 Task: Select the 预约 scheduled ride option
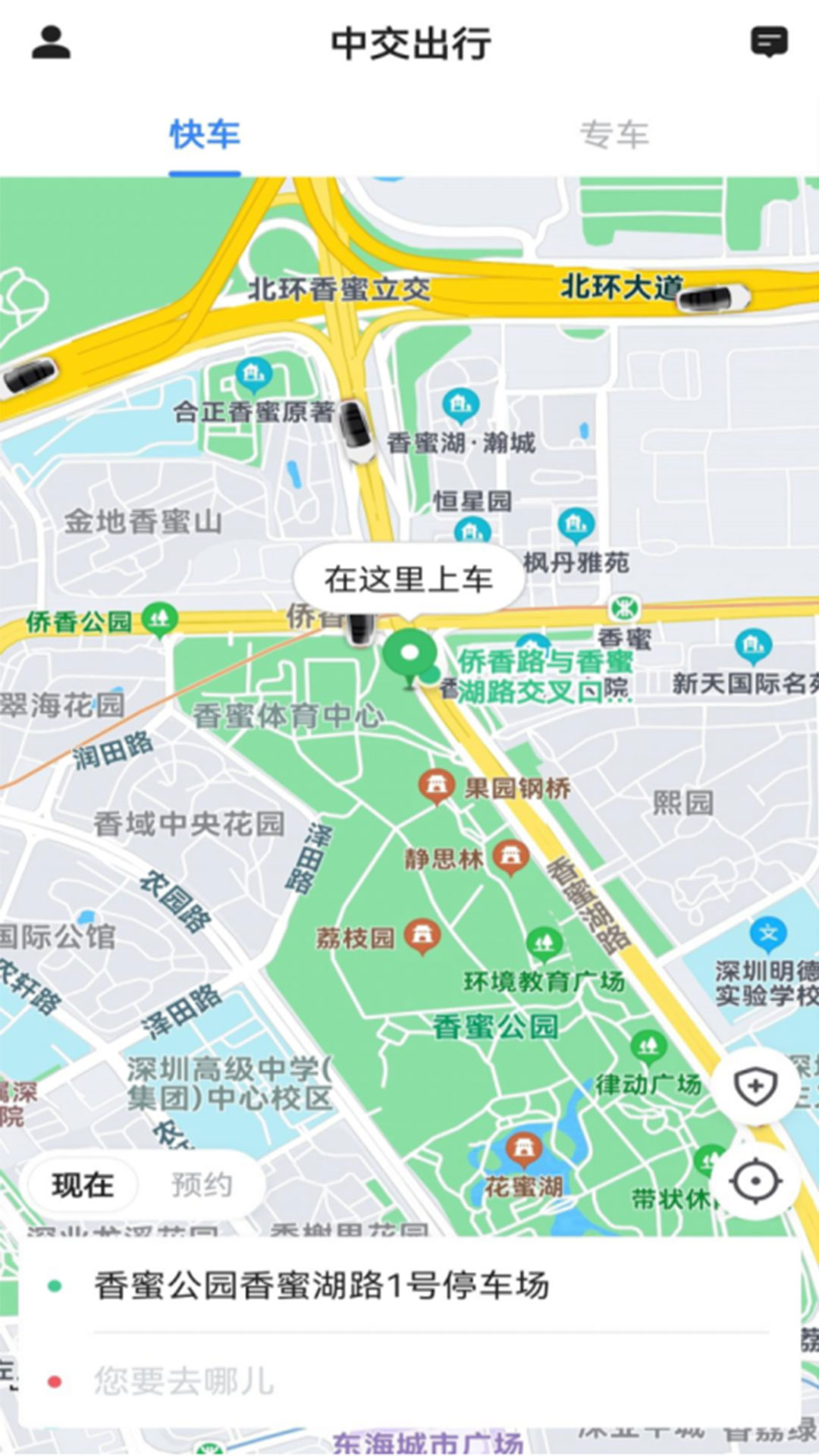point(202,1185)
